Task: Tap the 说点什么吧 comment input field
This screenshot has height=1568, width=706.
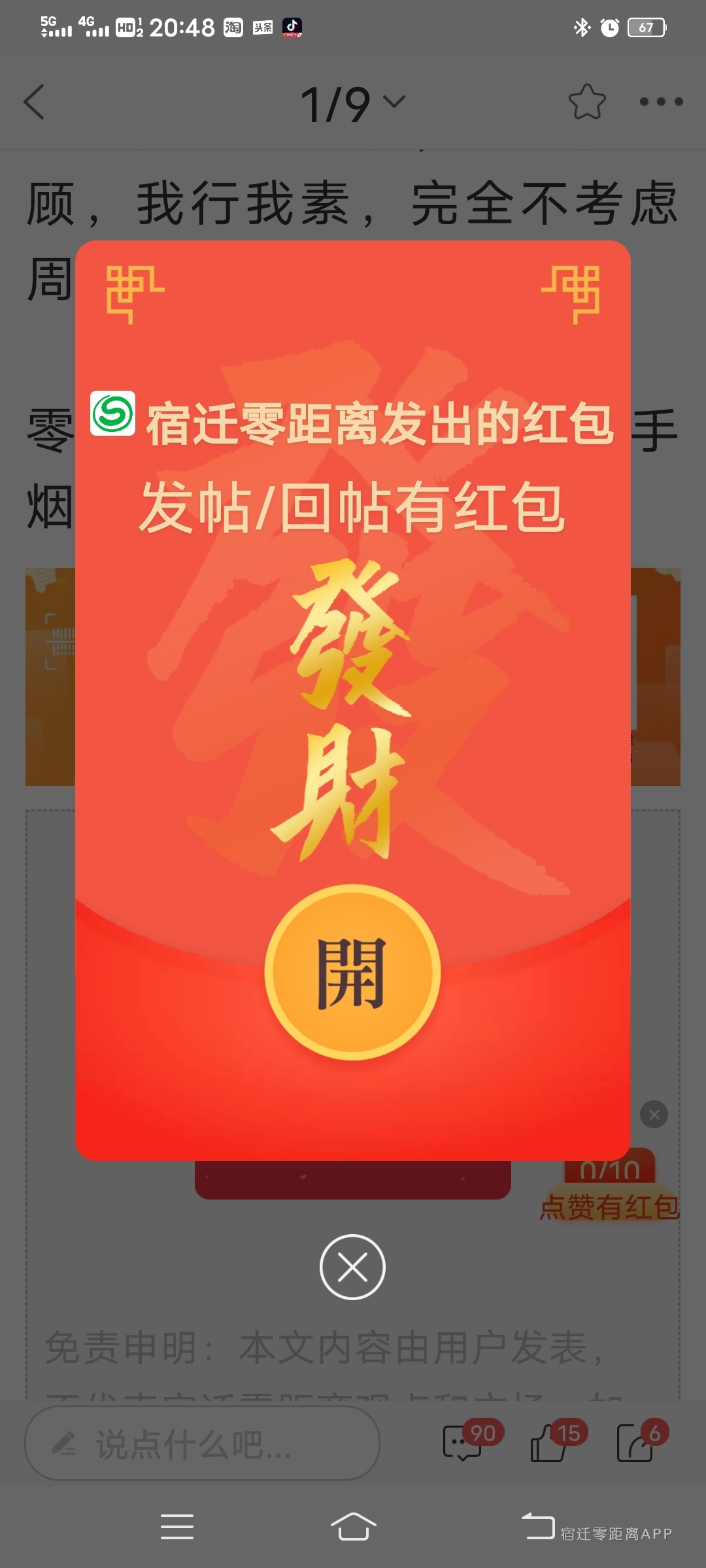Action: [201, 1444]
